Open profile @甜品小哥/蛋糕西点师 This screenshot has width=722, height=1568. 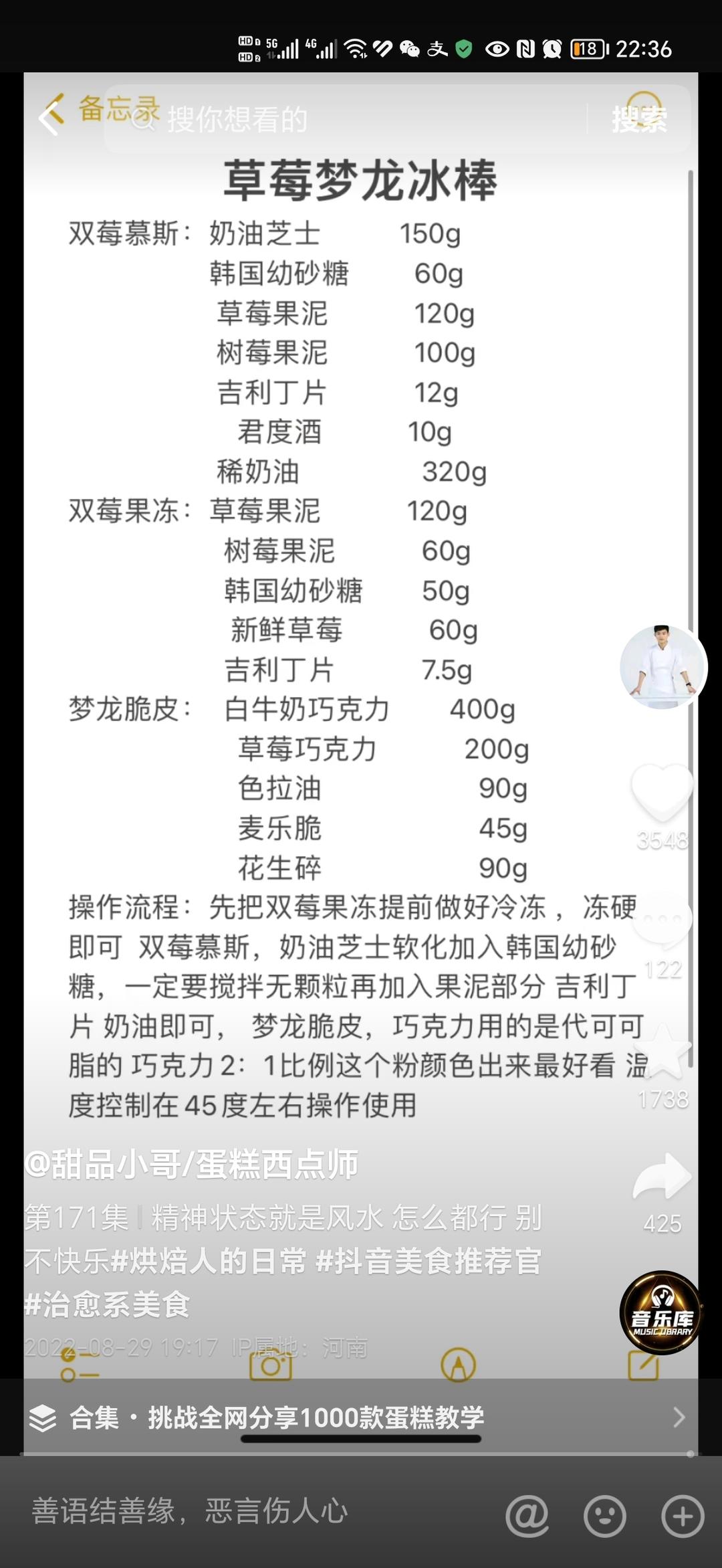[x=192, y=1165]
